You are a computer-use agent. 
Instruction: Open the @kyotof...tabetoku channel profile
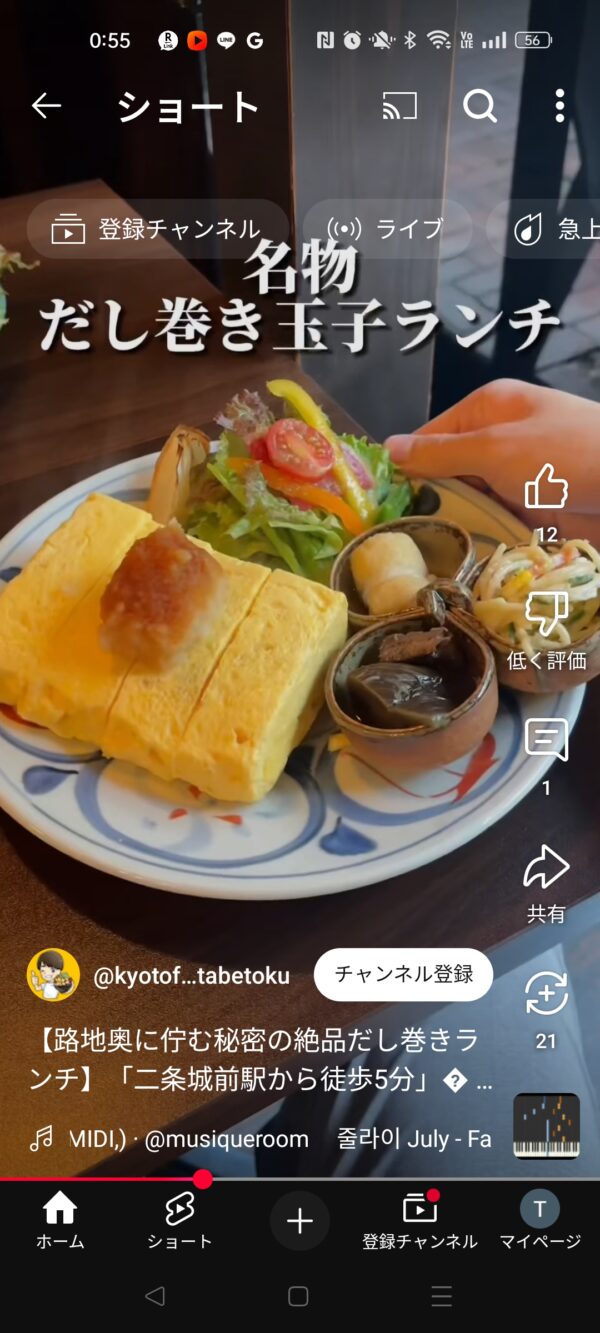point(191,976)
